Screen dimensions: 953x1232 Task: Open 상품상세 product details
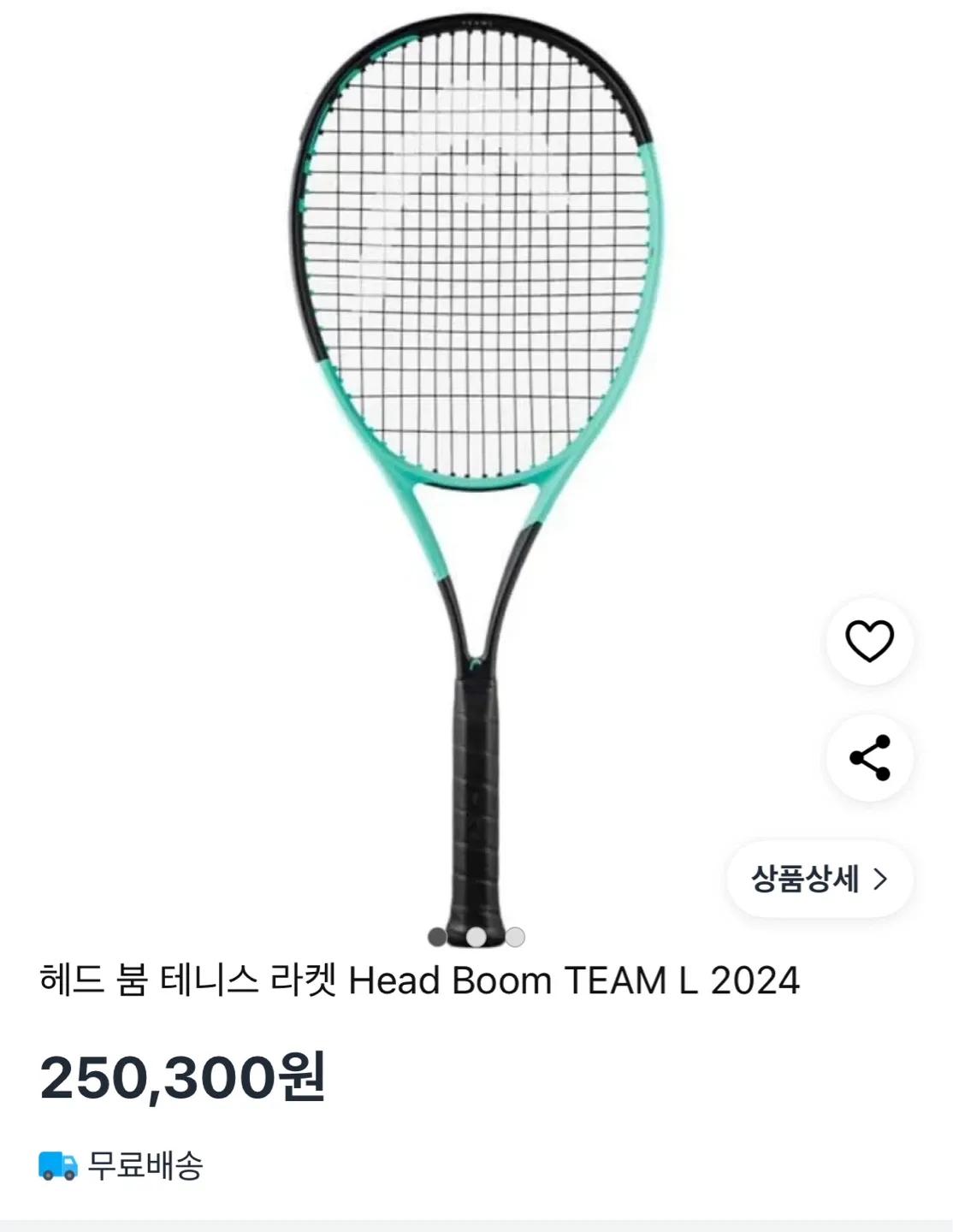pos(820,879)
